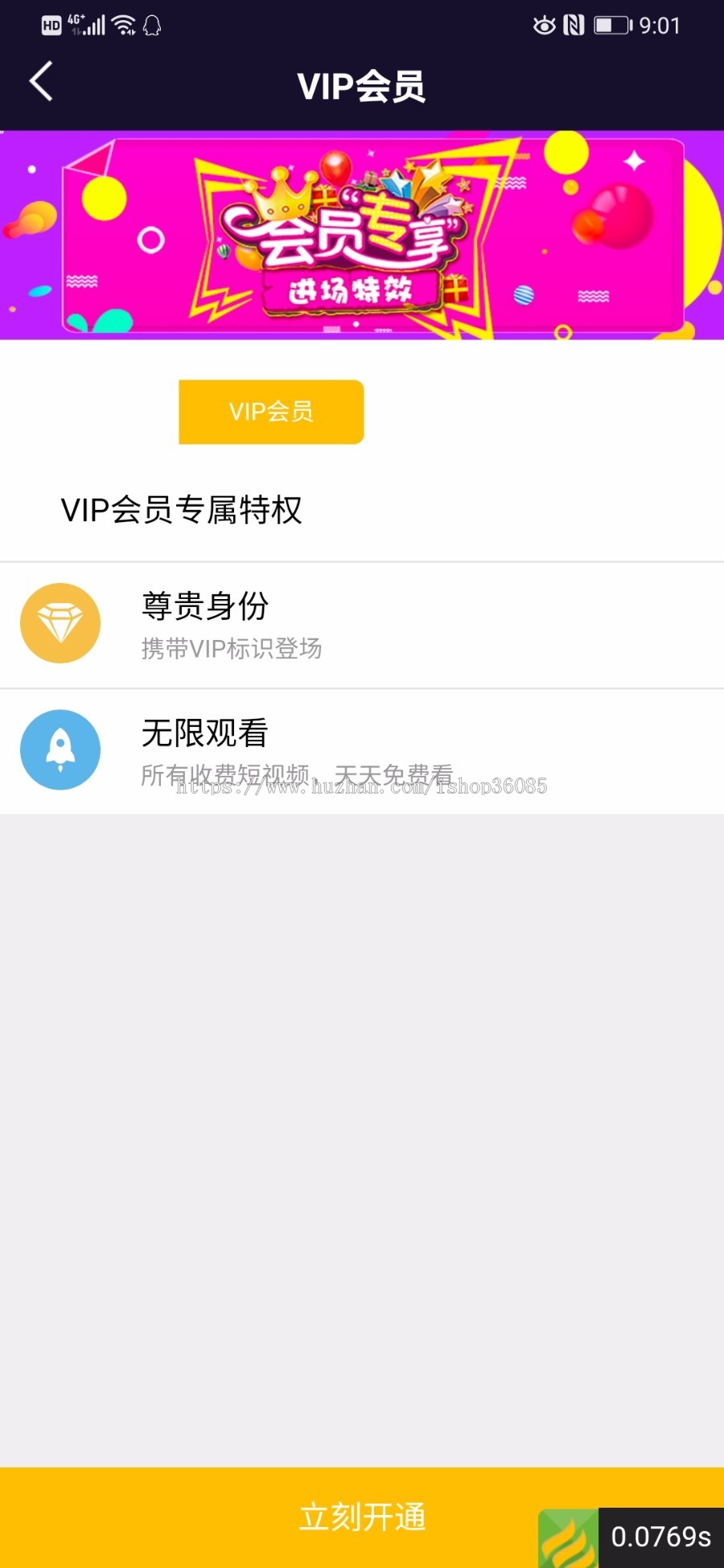Screen dimensions: 724x1568
Task: Click the 0.0769s page load timer
Action: [660, 1534]
